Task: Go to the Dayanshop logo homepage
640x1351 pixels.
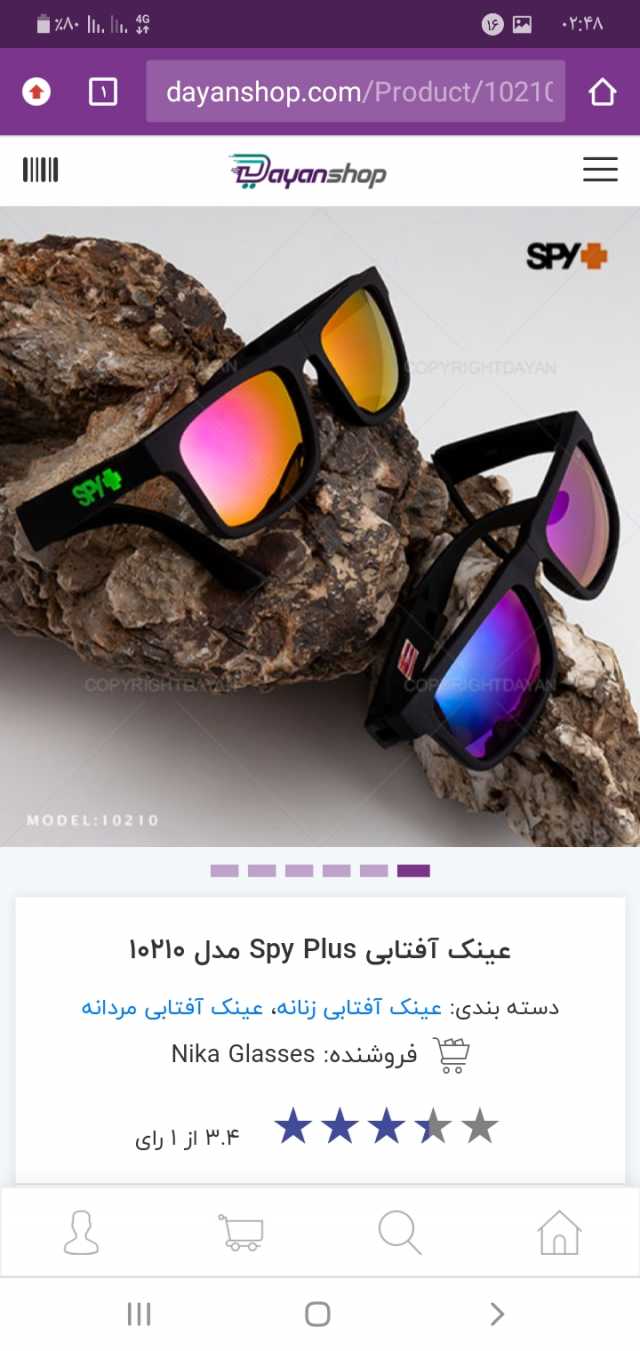Action: tap(307, 171)
